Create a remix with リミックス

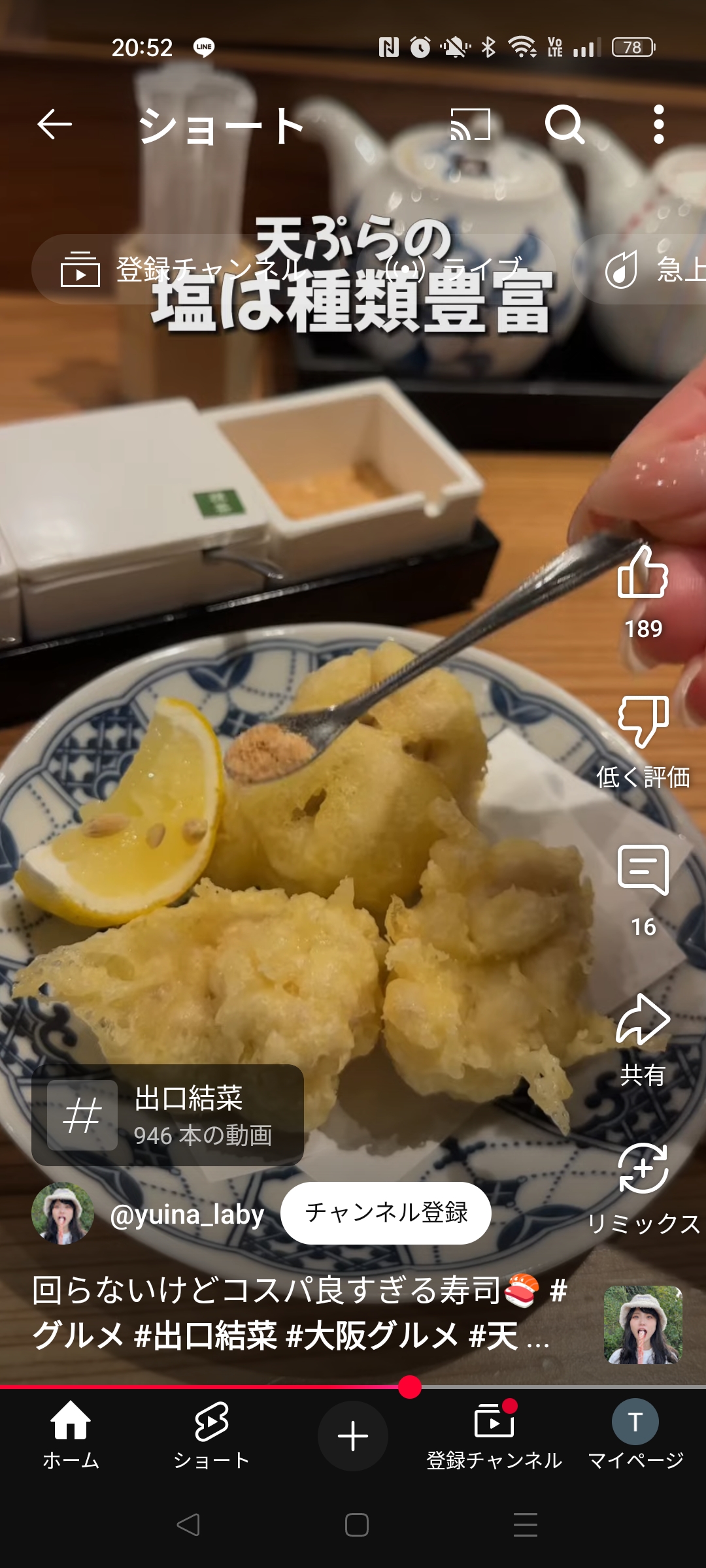pos(643,1169)
